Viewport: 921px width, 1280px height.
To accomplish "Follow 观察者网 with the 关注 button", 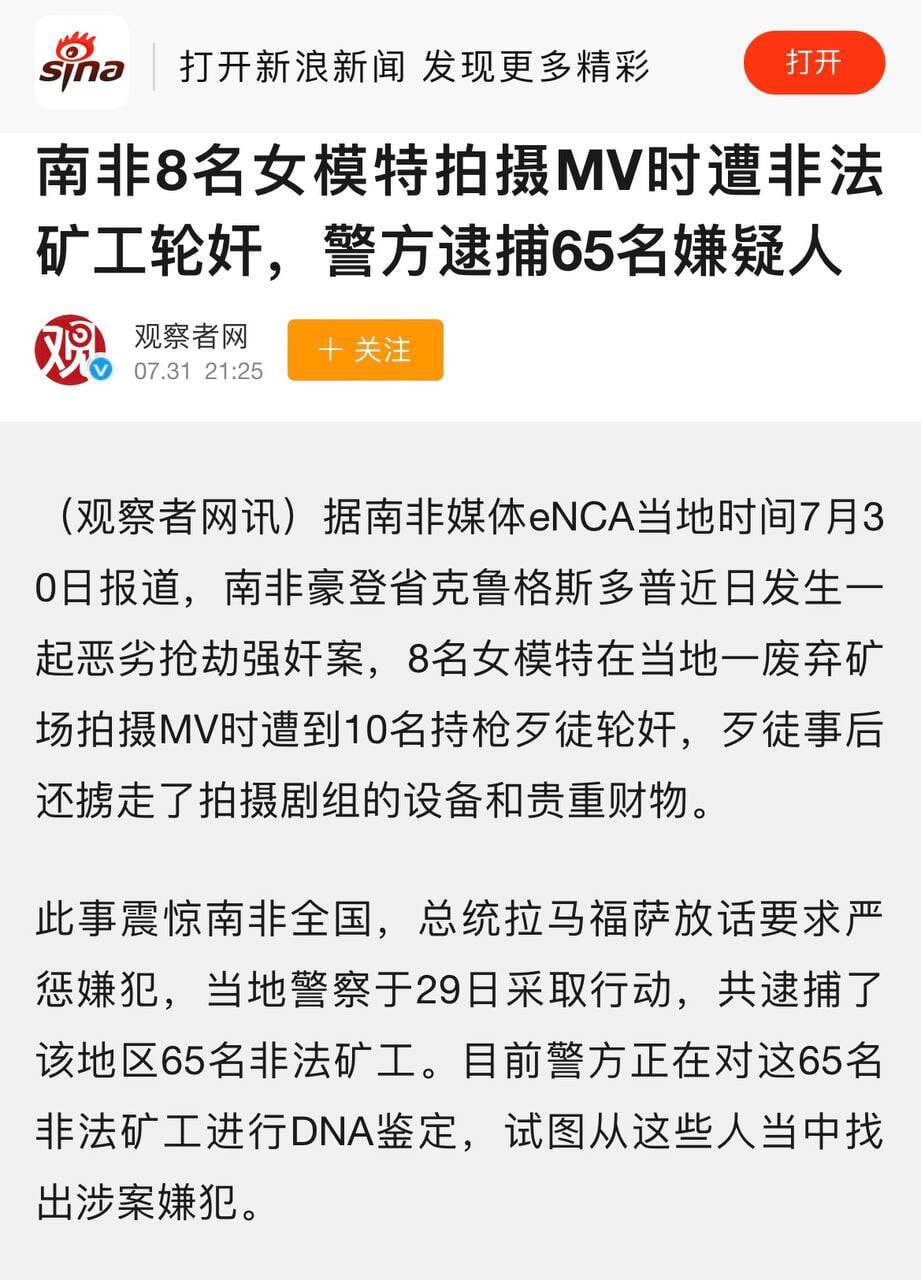I will tap(365, 350).
